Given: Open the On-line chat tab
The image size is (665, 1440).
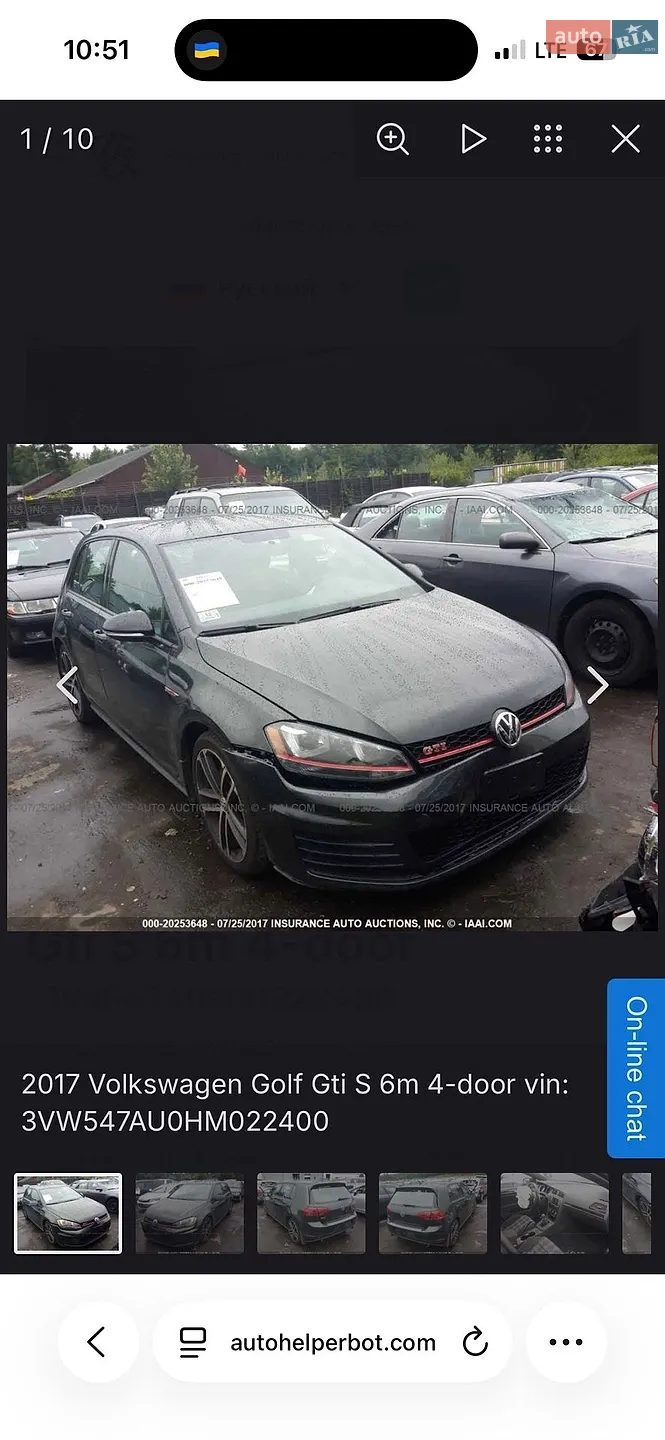Looking at the screenshot, I should pyautogui.click(x=636, y=1068).
